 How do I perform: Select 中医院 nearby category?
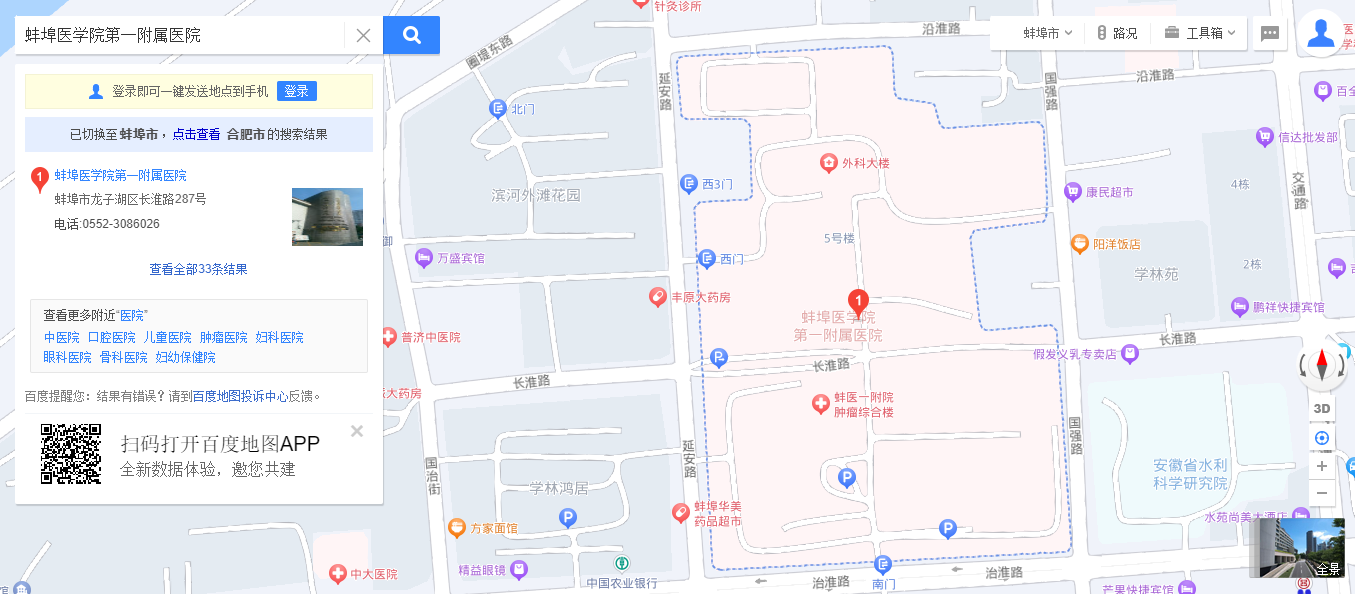click(x=61, y=338)
